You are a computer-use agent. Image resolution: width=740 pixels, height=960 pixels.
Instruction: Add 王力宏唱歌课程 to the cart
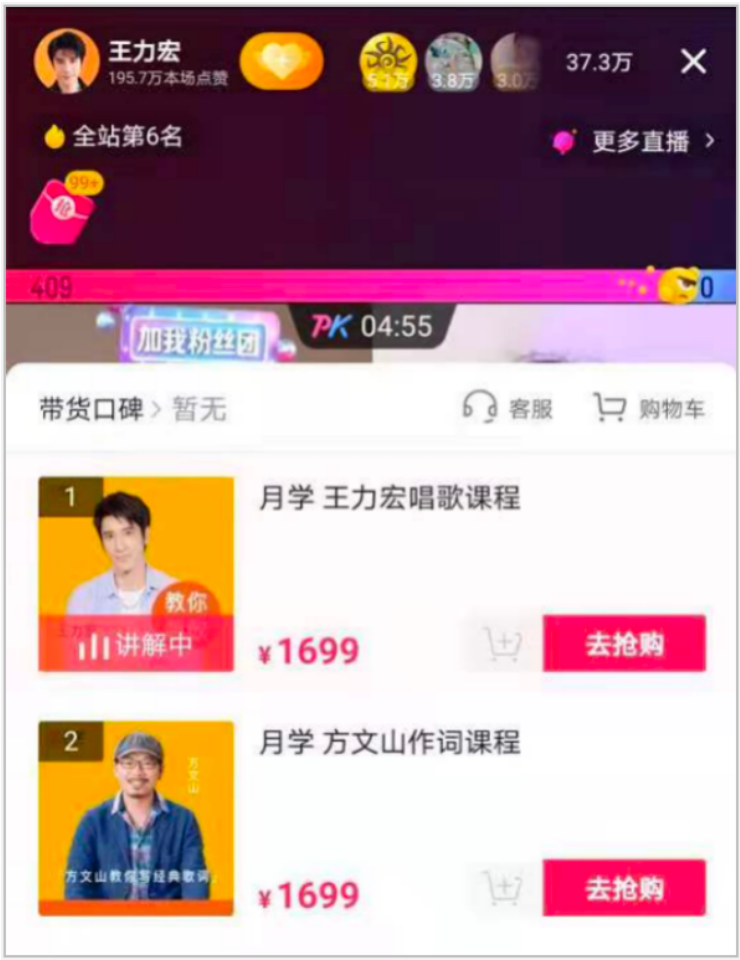(x=500, y=645)
